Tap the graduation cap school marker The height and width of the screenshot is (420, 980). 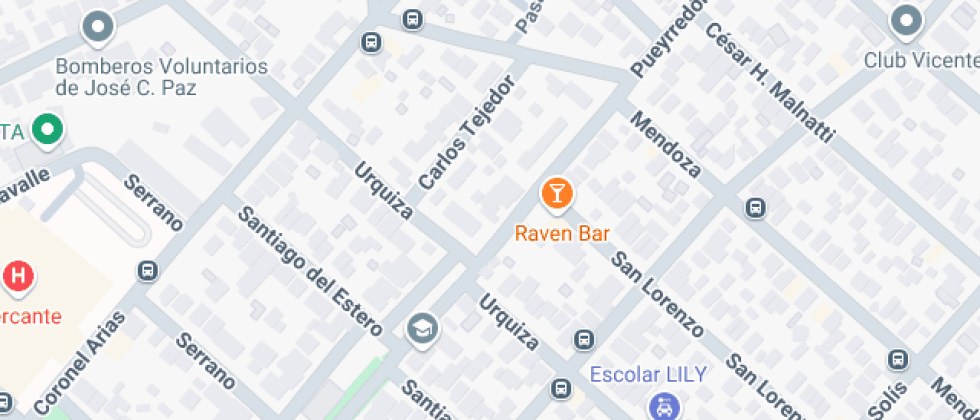tap(422, 329)
